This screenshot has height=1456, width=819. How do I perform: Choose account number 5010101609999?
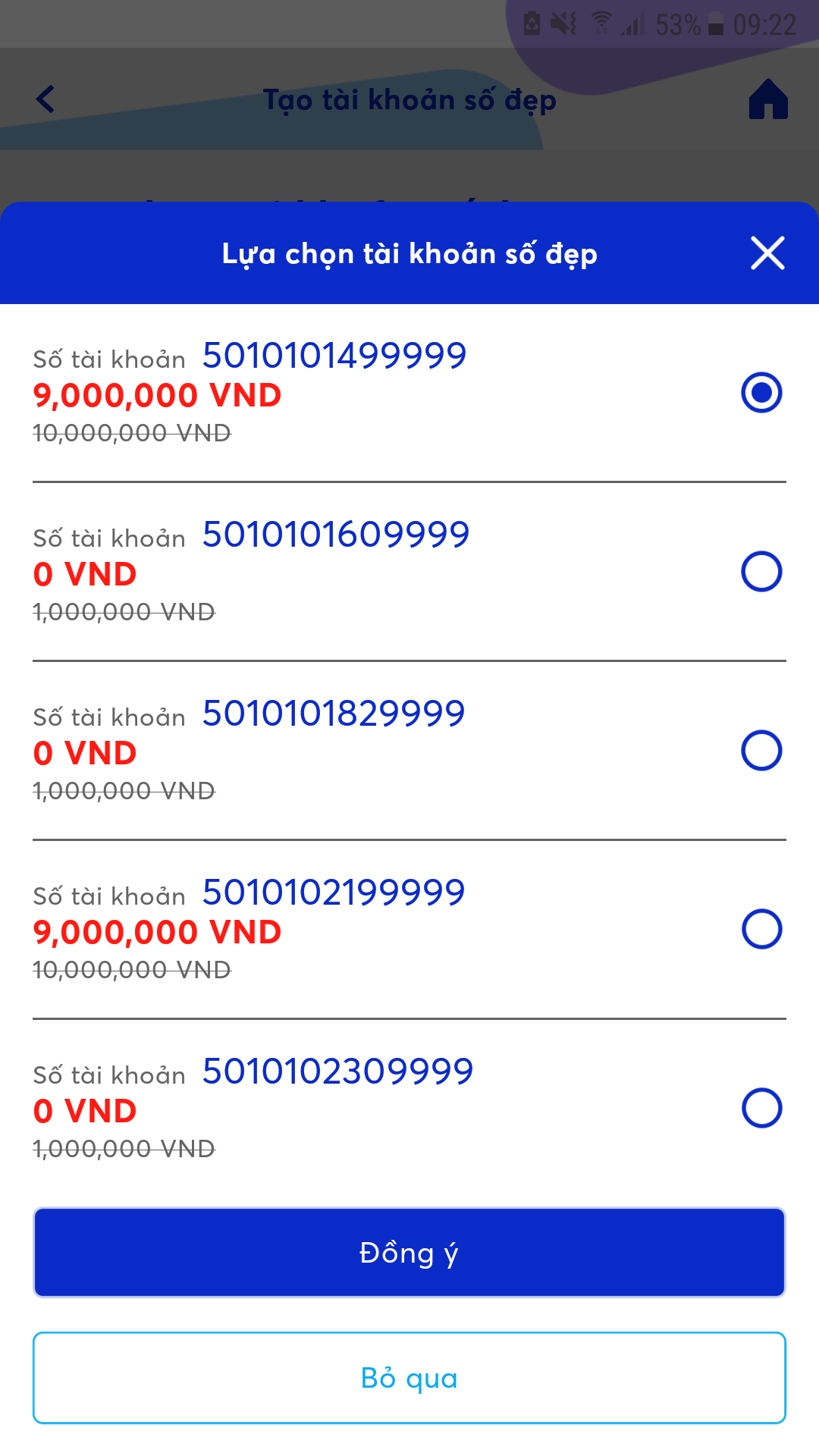click(761, 572)
